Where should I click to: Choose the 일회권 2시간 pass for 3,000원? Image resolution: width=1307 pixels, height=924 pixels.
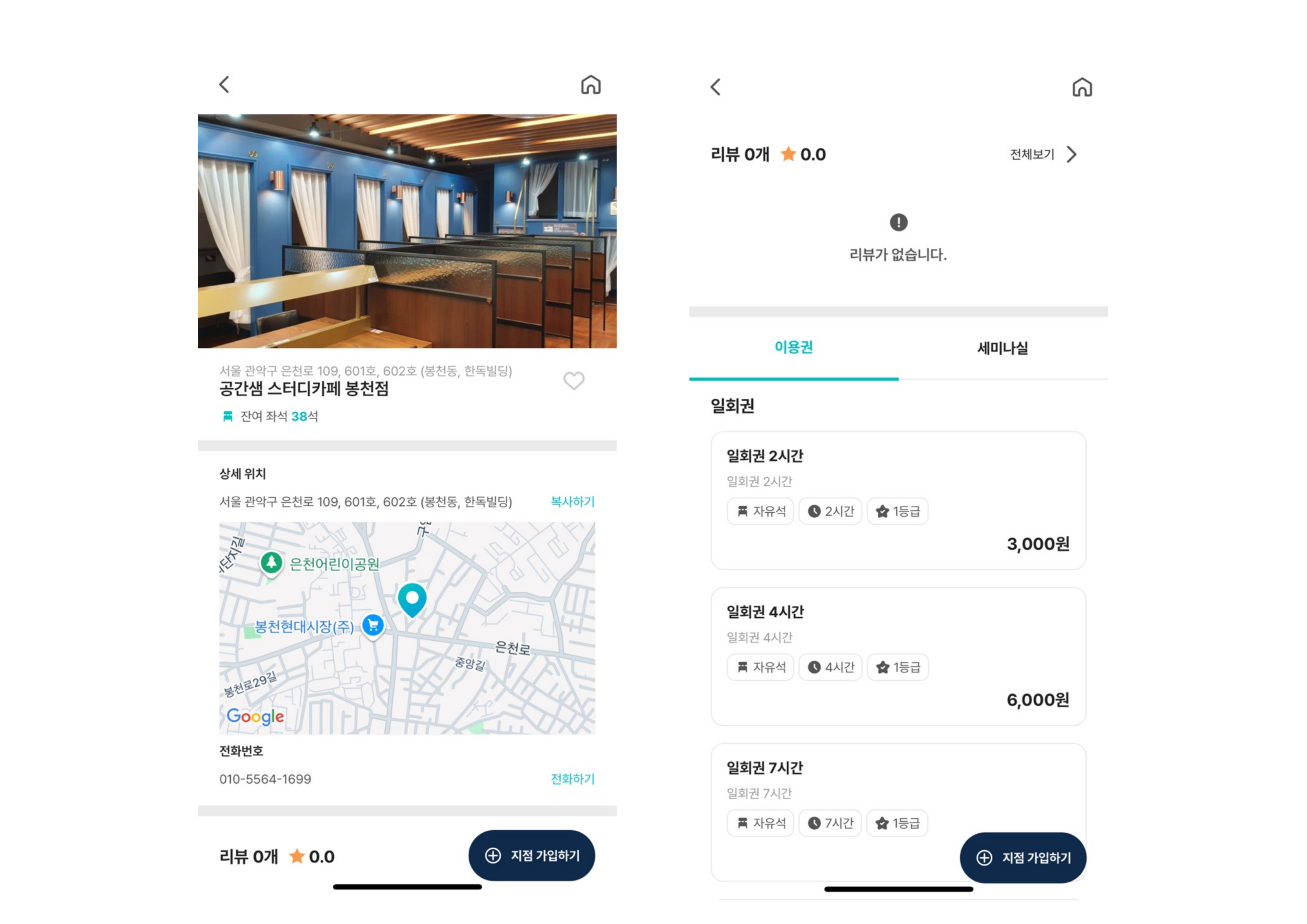898,500
